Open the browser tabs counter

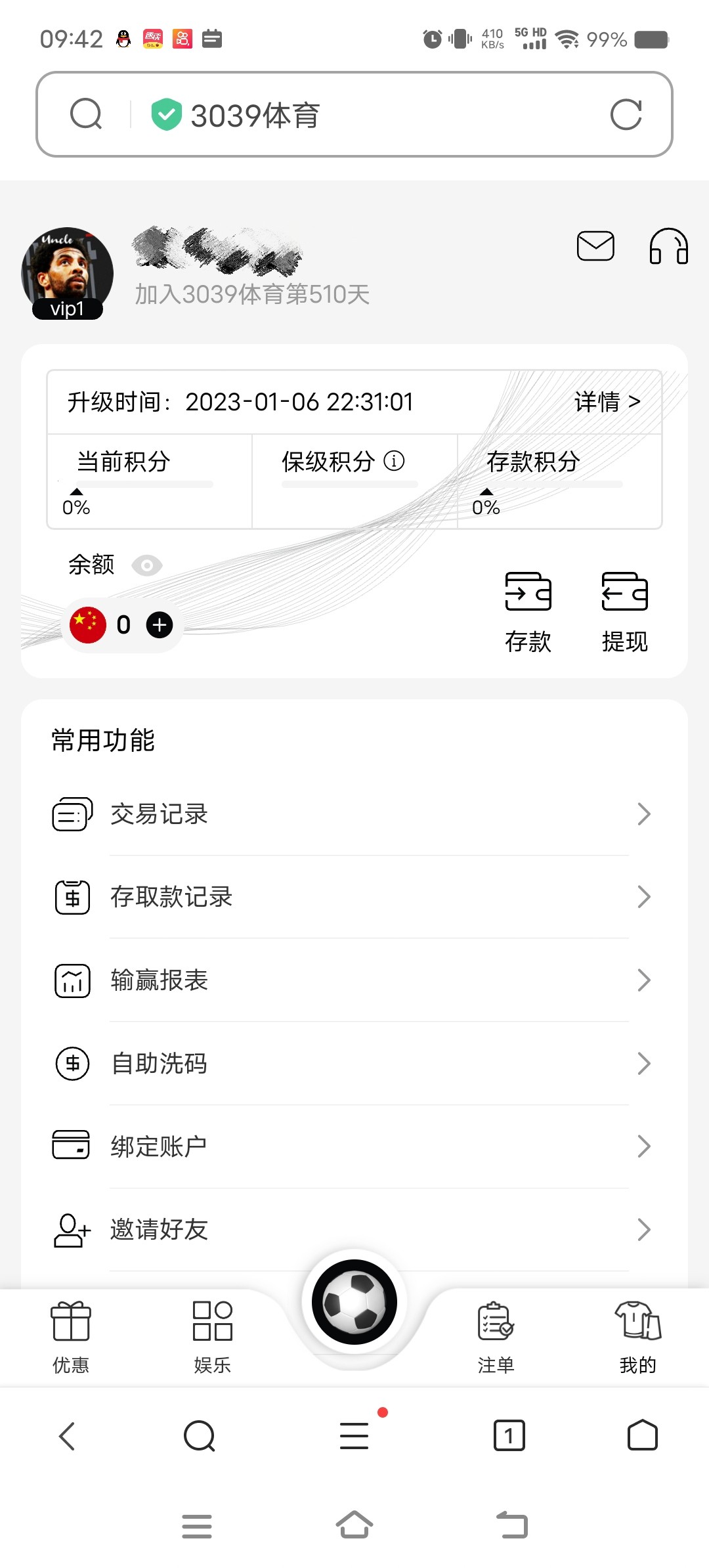(x=509, y=1435)
